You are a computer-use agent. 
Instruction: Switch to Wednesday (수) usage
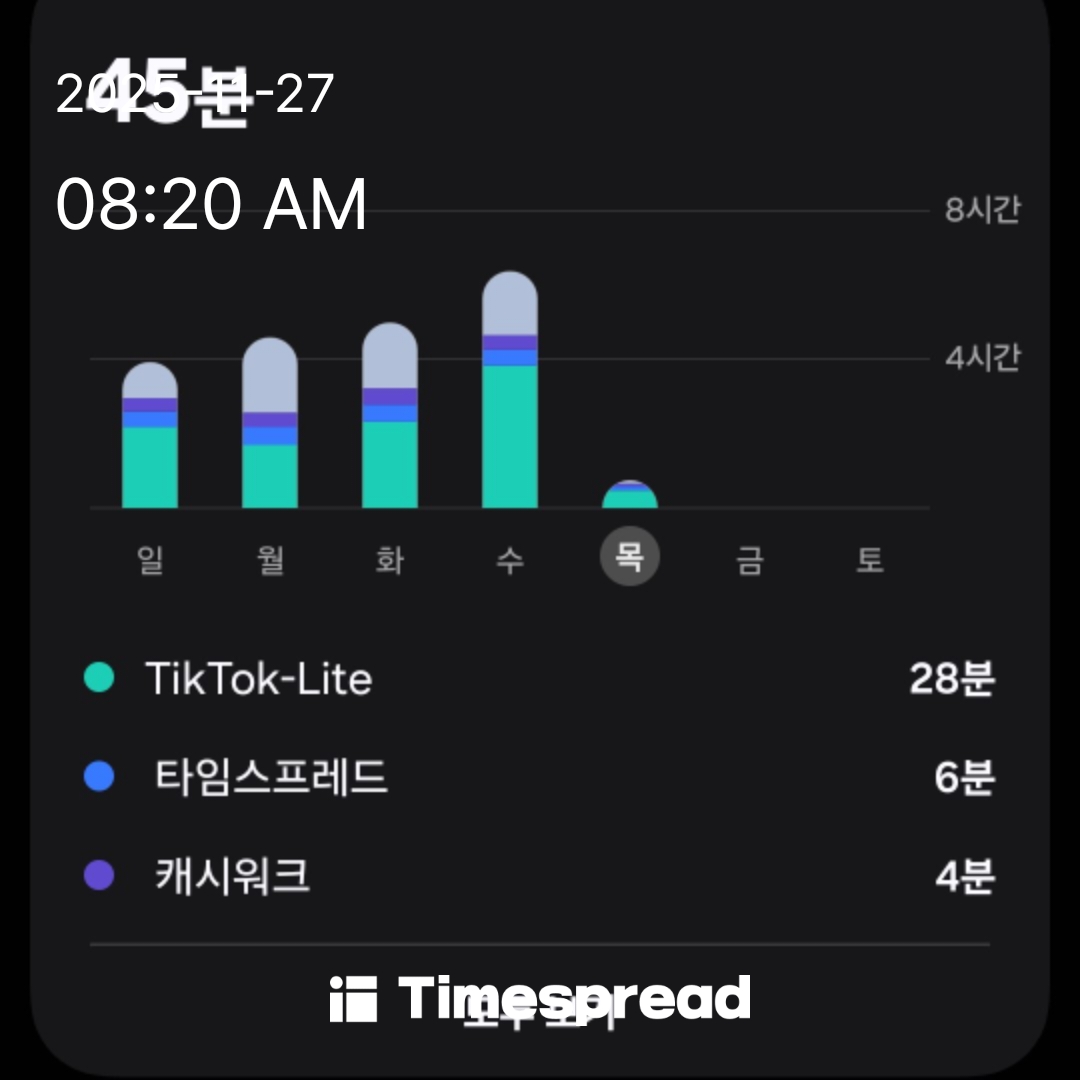coord(510,559)
